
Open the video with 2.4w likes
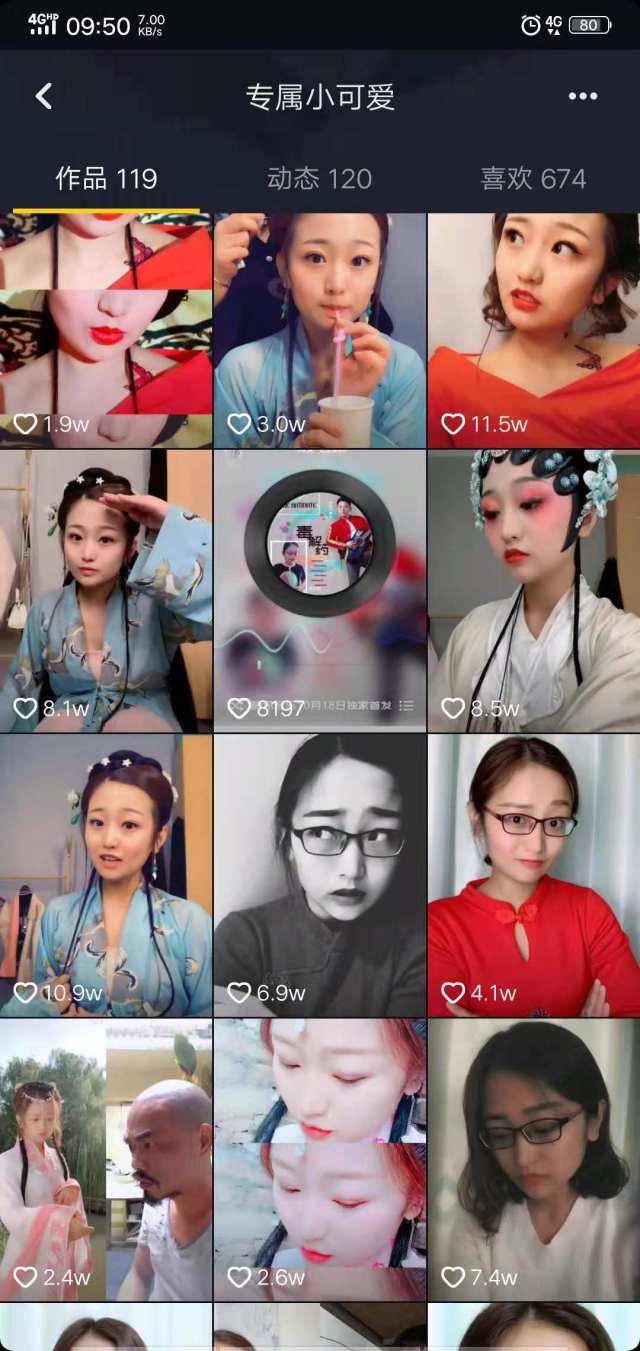click(x=106, y=1160)
